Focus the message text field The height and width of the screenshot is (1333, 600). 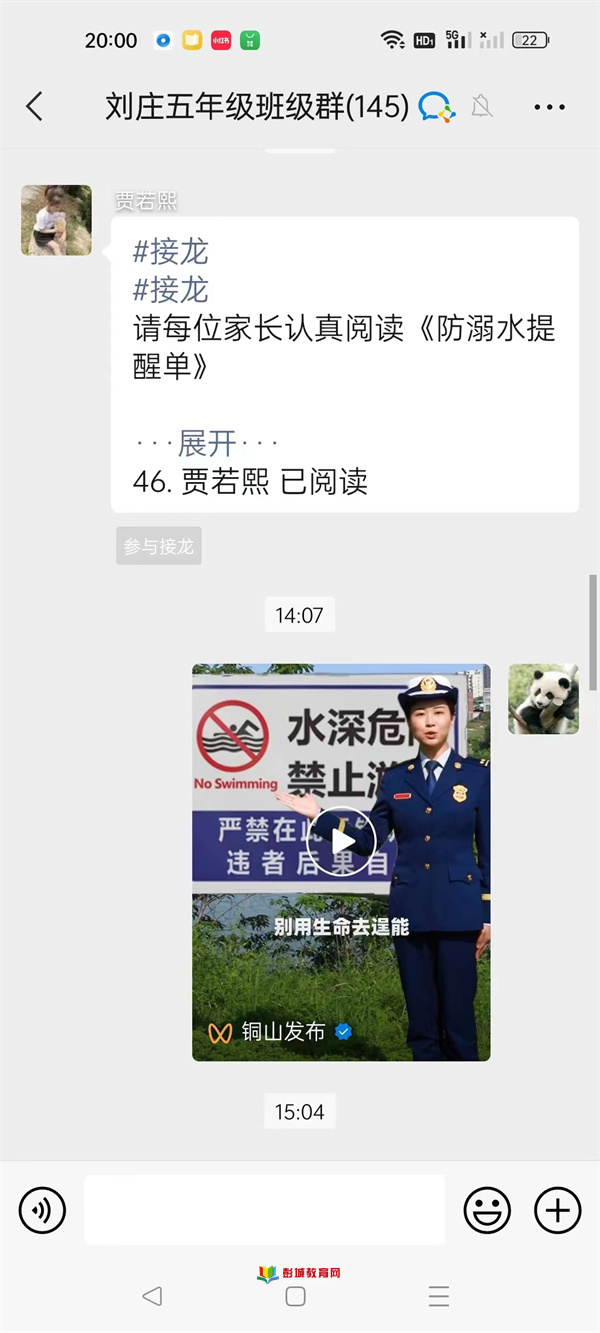264,1210
